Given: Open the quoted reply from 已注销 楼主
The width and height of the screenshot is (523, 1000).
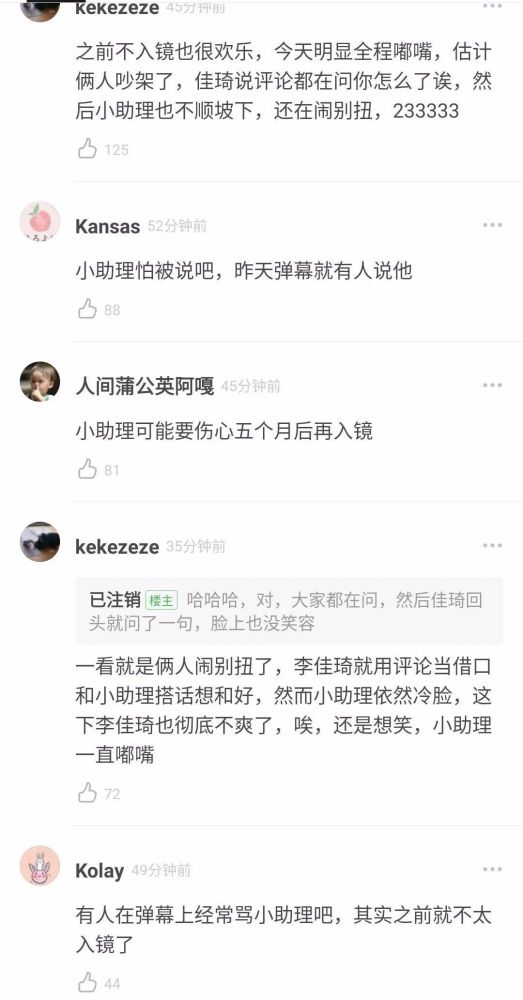Looking at the screenshot, I should pyautogui.click(x=289, y=611).
